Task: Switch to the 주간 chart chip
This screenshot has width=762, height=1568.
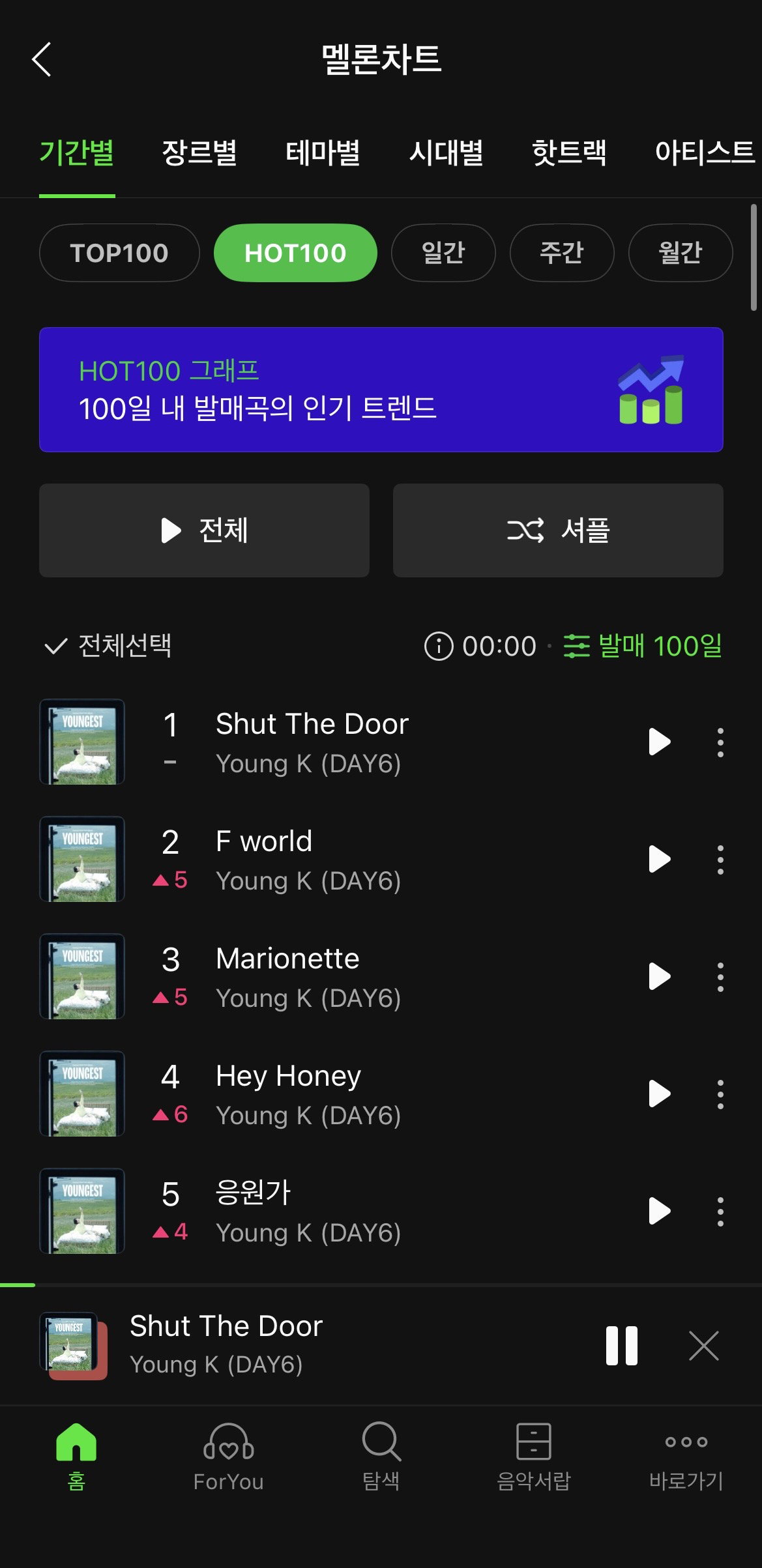Action: pos(562,253)
